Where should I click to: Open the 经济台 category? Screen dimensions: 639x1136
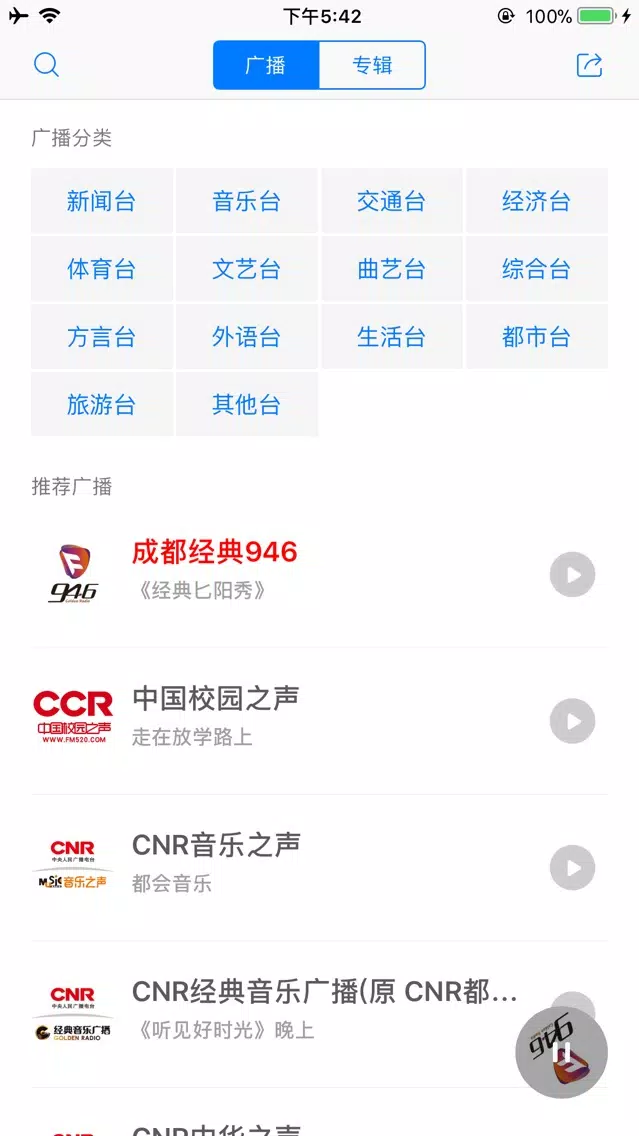[x=536, y=201]
